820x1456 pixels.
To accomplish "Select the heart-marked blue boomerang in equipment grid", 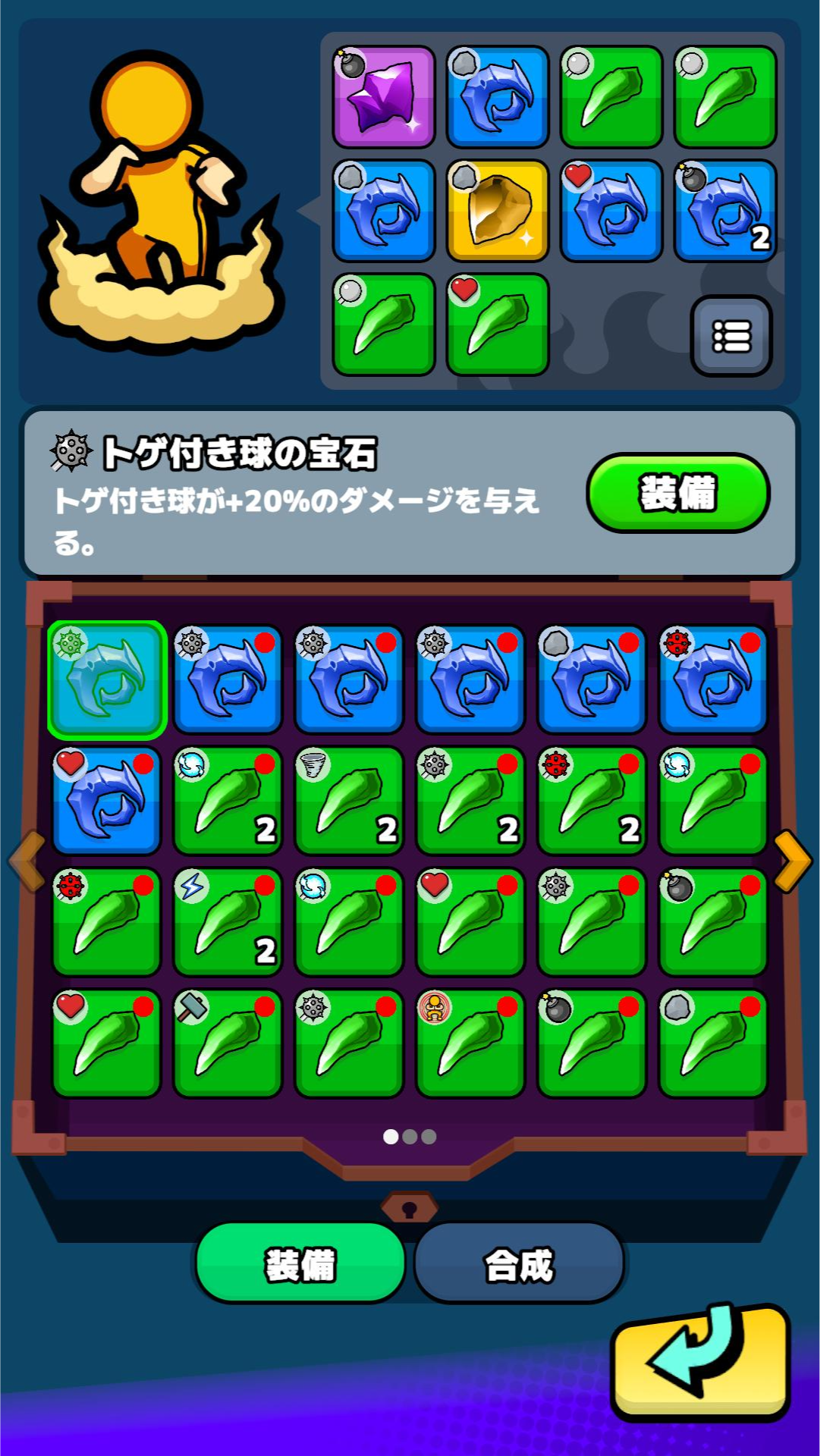I will point(106,800).
